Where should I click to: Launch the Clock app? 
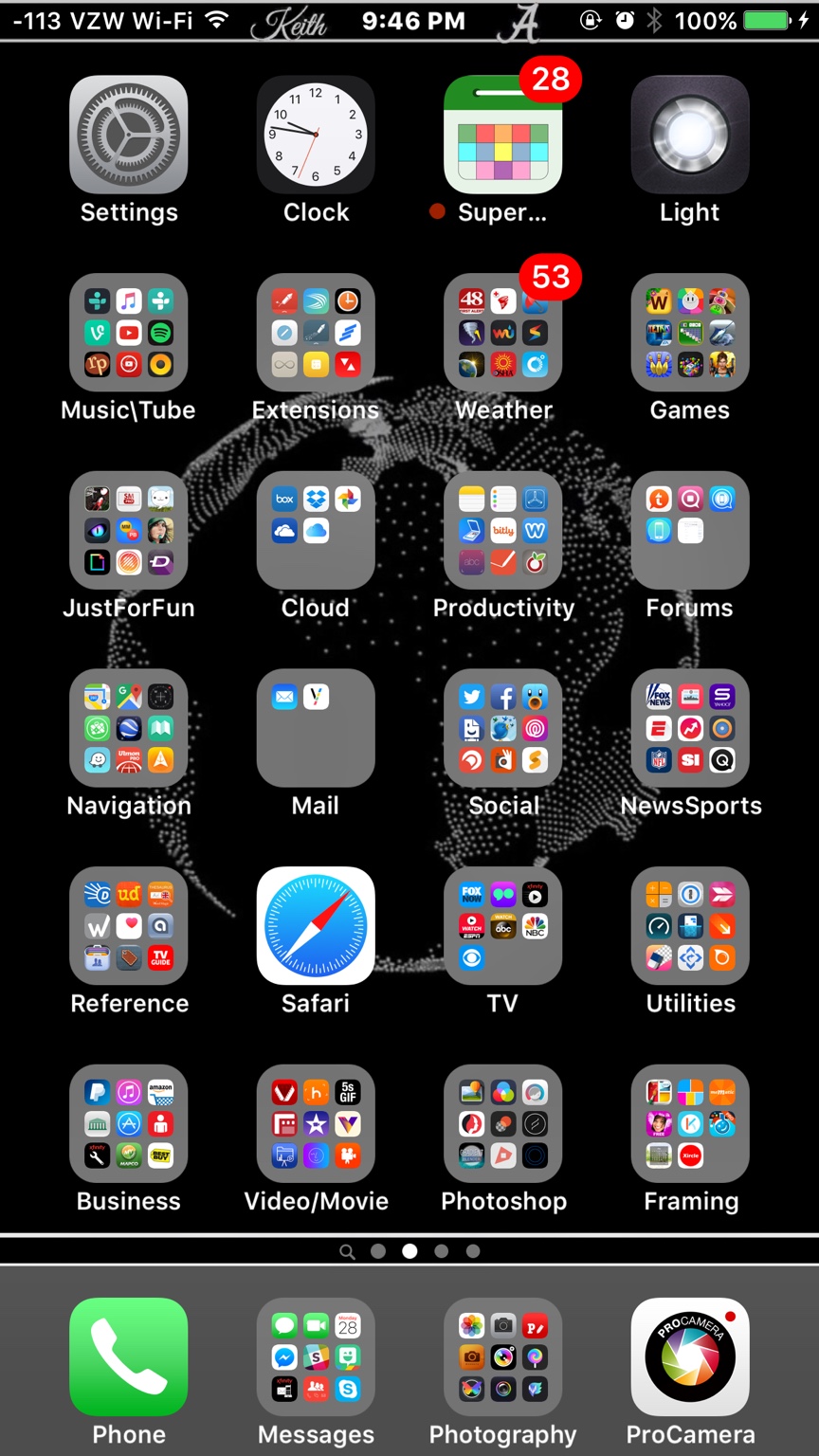316,135
